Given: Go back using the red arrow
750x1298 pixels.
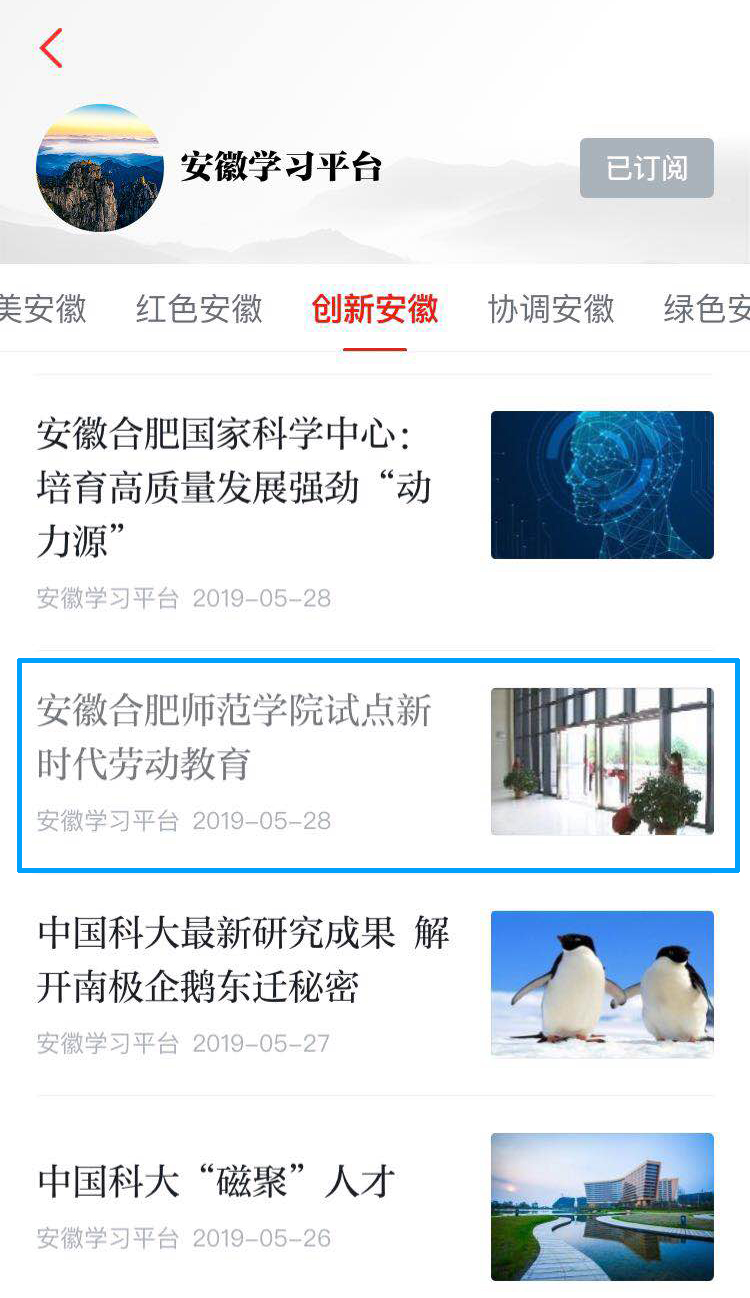Looking at the screenshot, I should 51,48.
